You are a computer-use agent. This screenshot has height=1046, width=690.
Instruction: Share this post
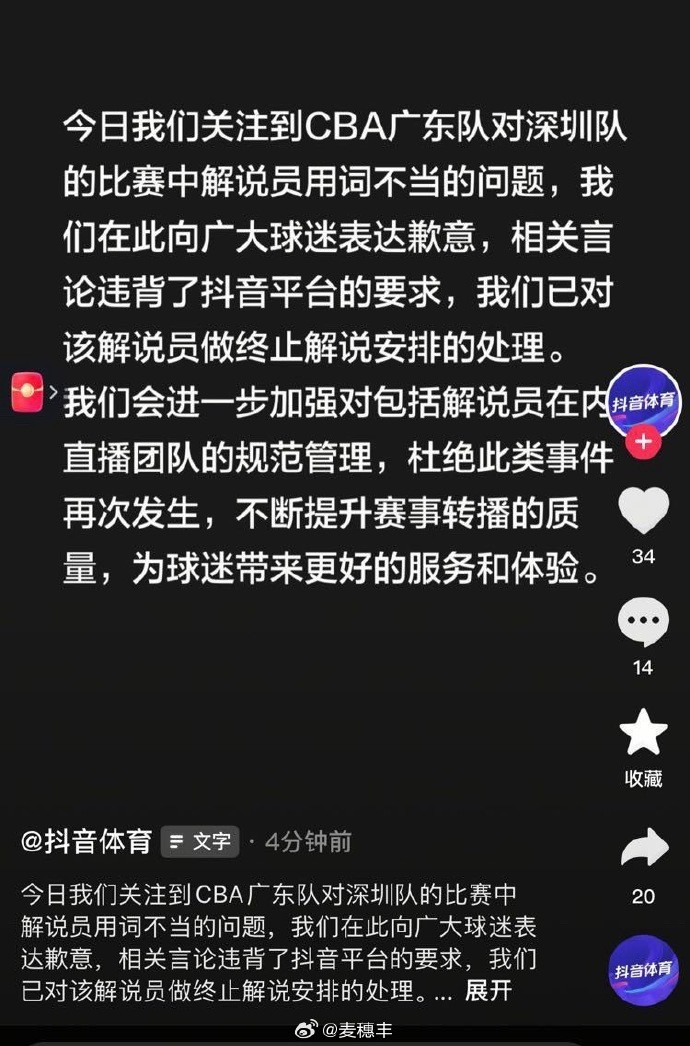tap(643, 849)
